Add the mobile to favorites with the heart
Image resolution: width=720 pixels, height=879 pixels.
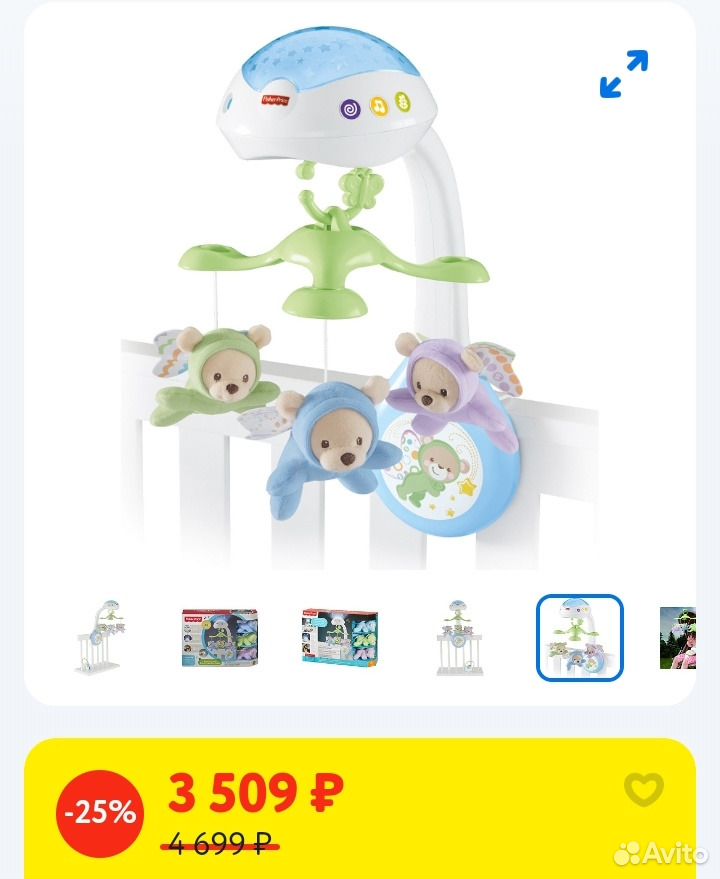tap(643, 790)
